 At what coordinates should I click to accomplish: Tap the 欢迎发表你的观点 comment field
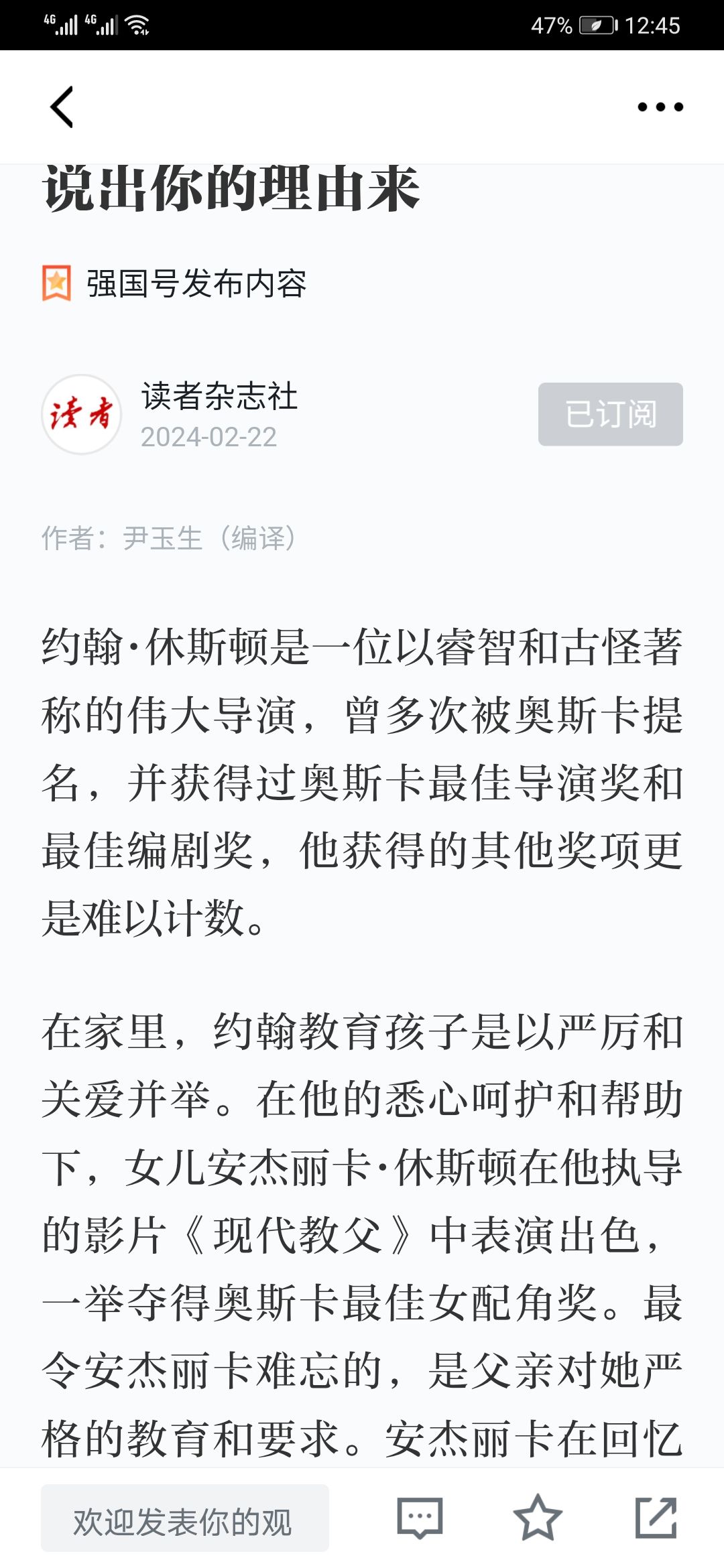185,1518
